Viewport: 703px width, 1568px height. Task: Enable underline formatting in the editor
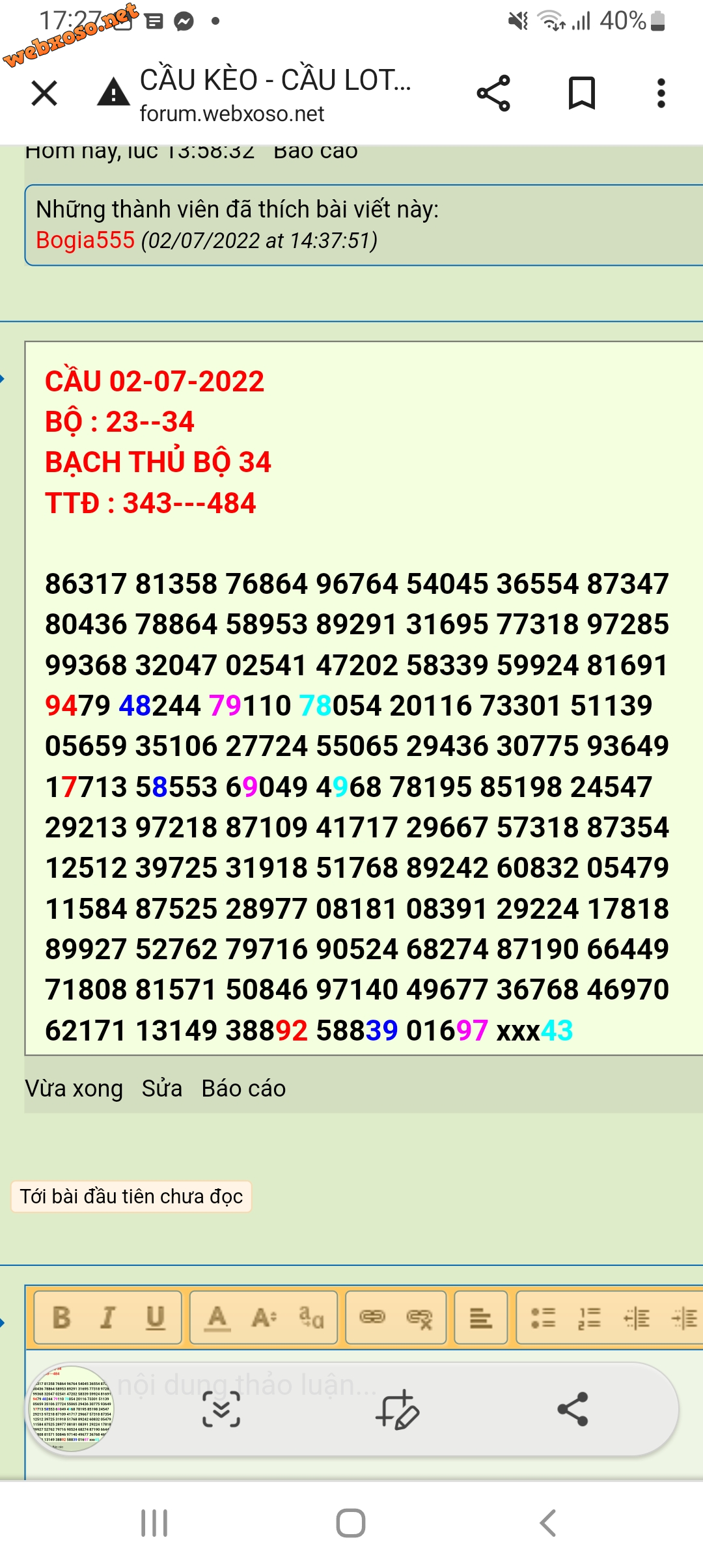pyautogui.click(x=155, y=1317)
